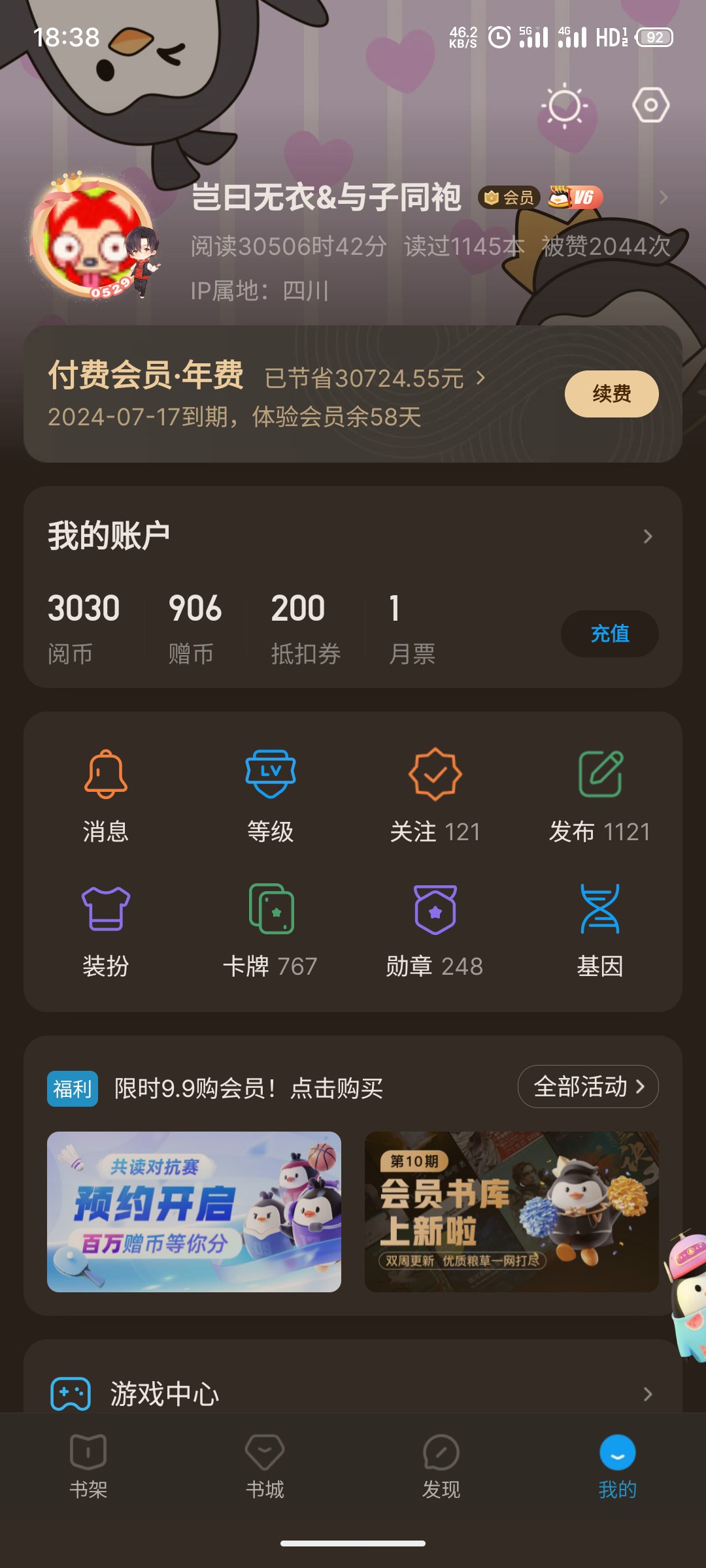Open the 我的账户 account details

(353, 536)
